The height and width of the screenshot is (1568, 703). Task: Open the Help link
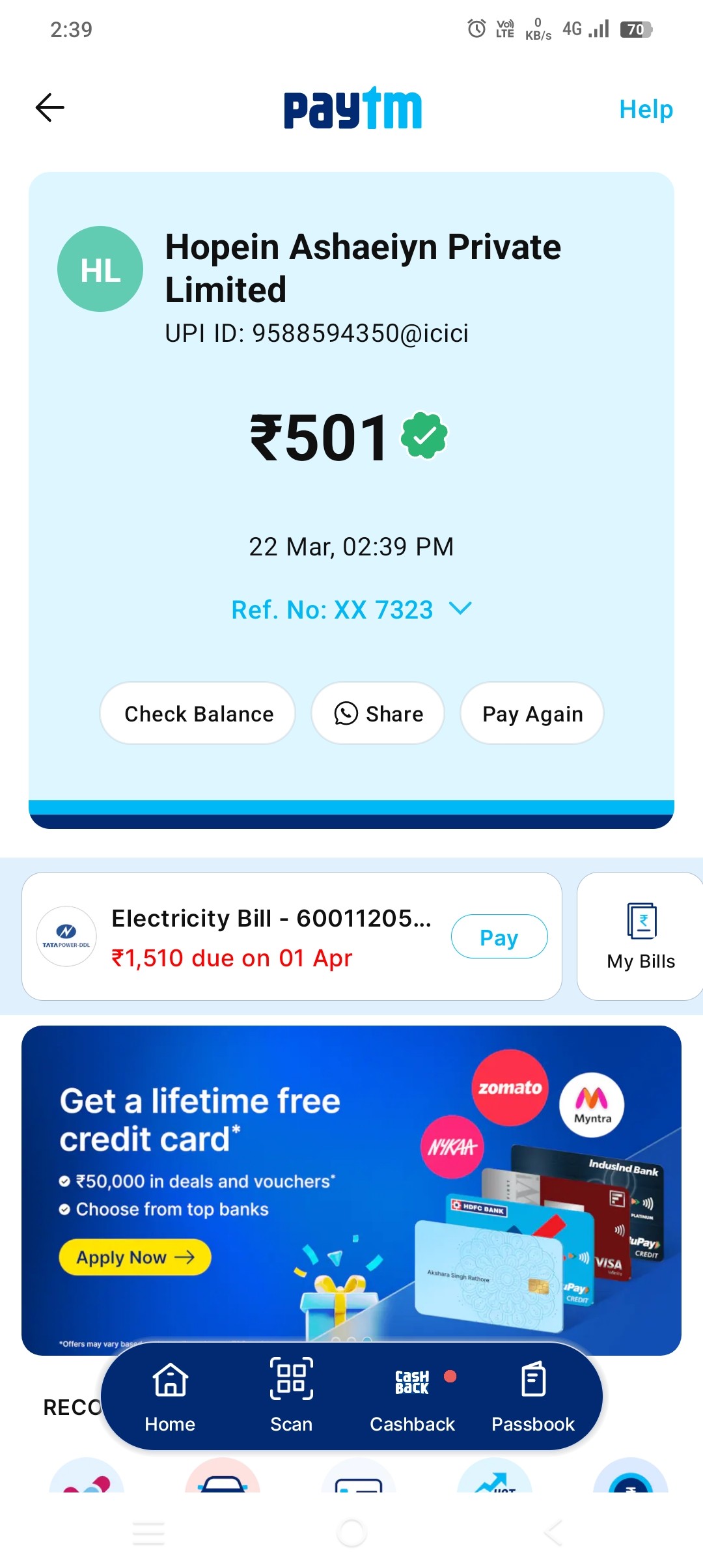pyautogui.click(x=646, y=109)
